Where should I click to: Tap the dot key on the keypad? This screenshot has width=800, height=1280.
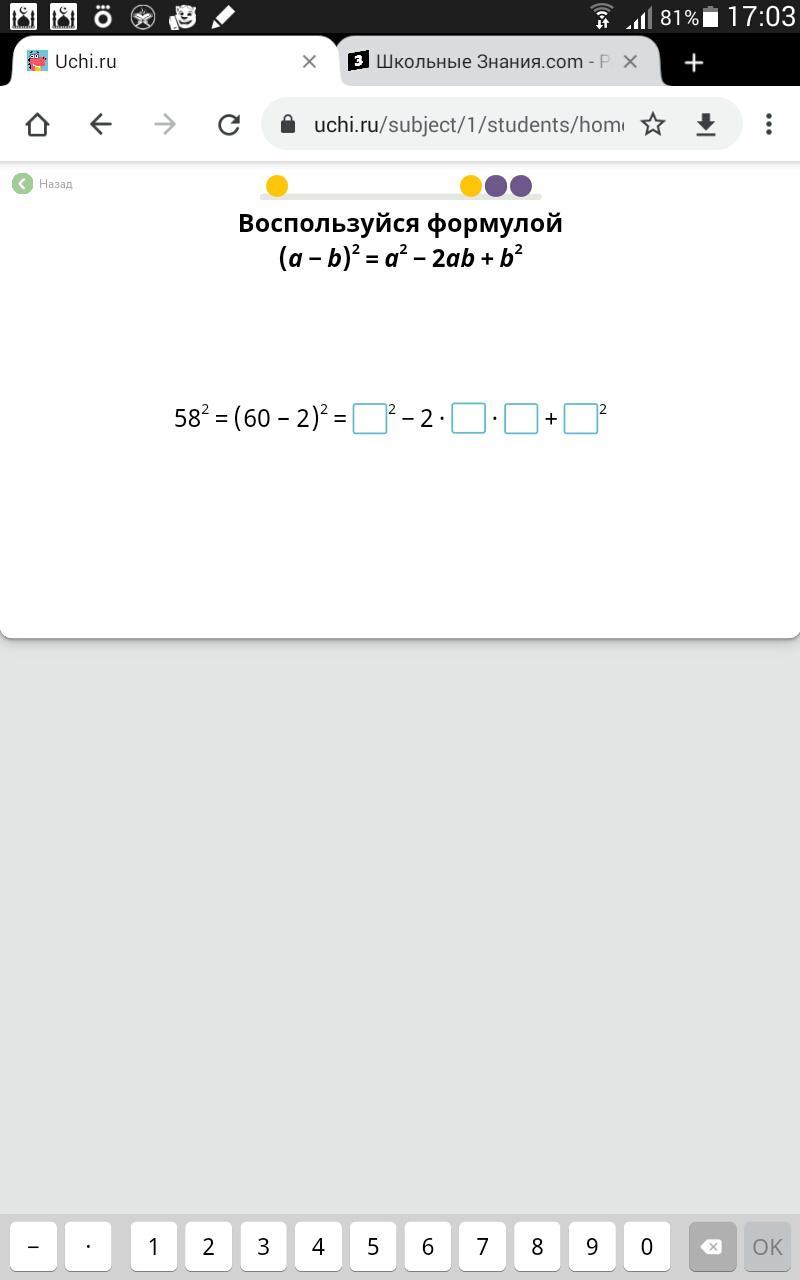pyautogui.click(x=88, y=1247)
